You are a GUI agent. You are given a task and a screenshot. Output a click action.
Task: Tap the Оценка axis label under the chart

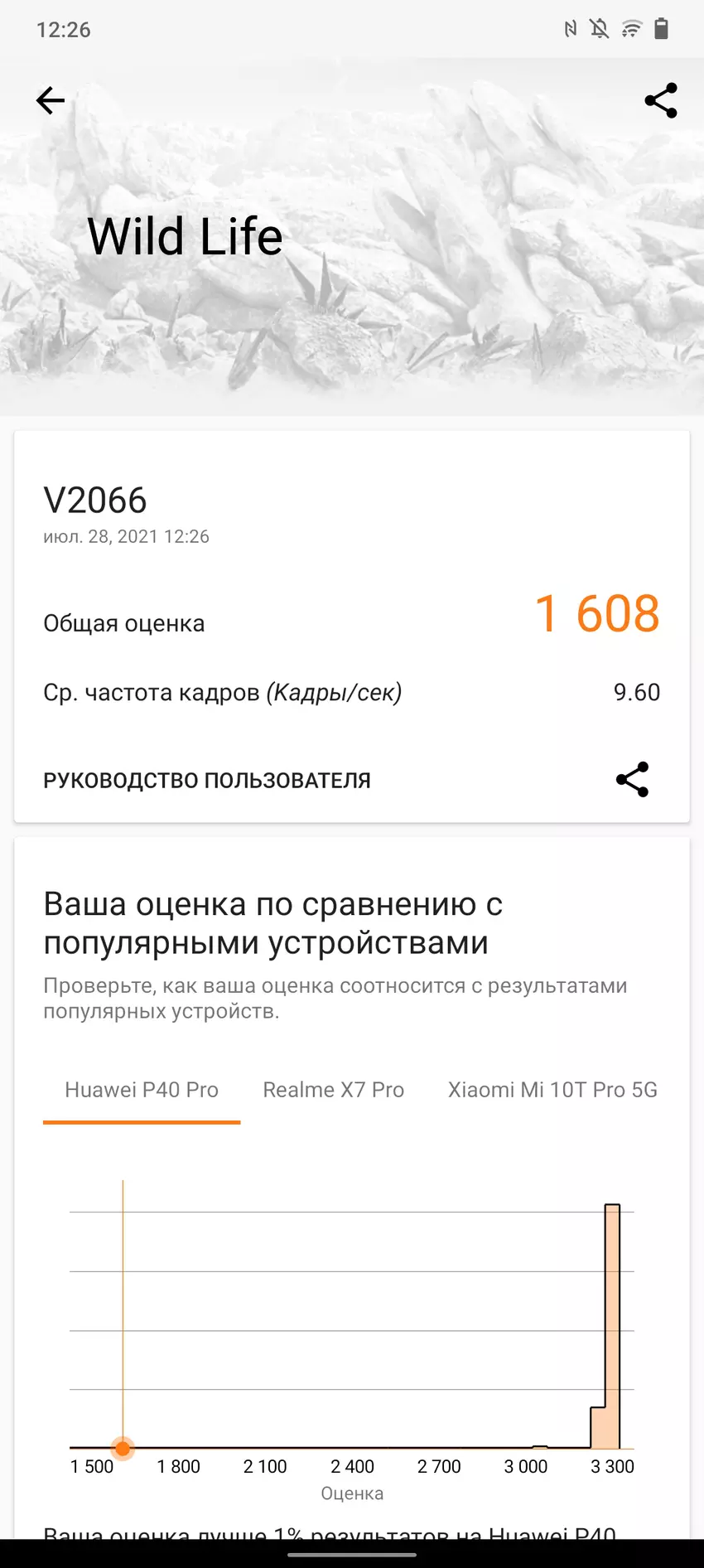coord(351,1493)
